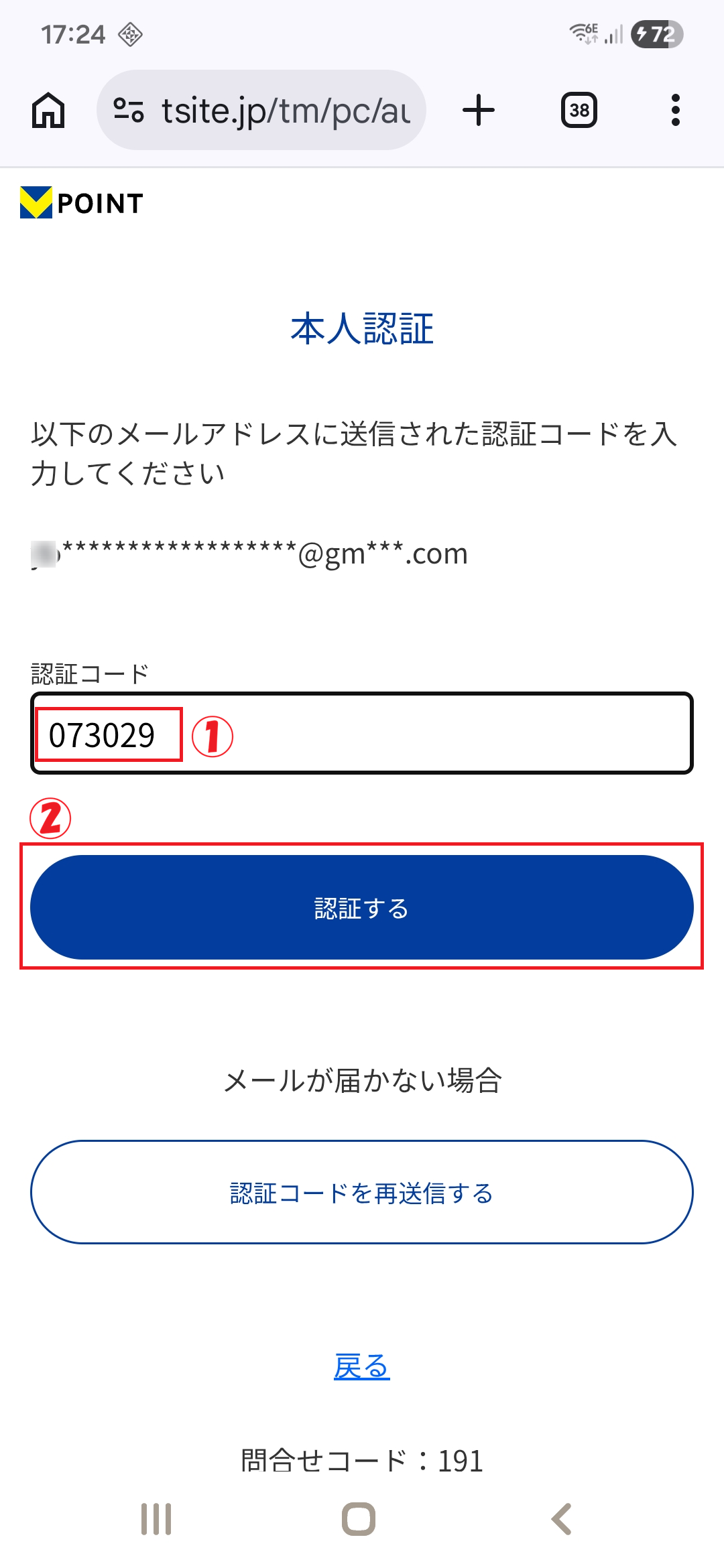Viewport: 724px width, 1568px height.
Task: Tap the 認証する button
Action: click(x=362, y=907)
